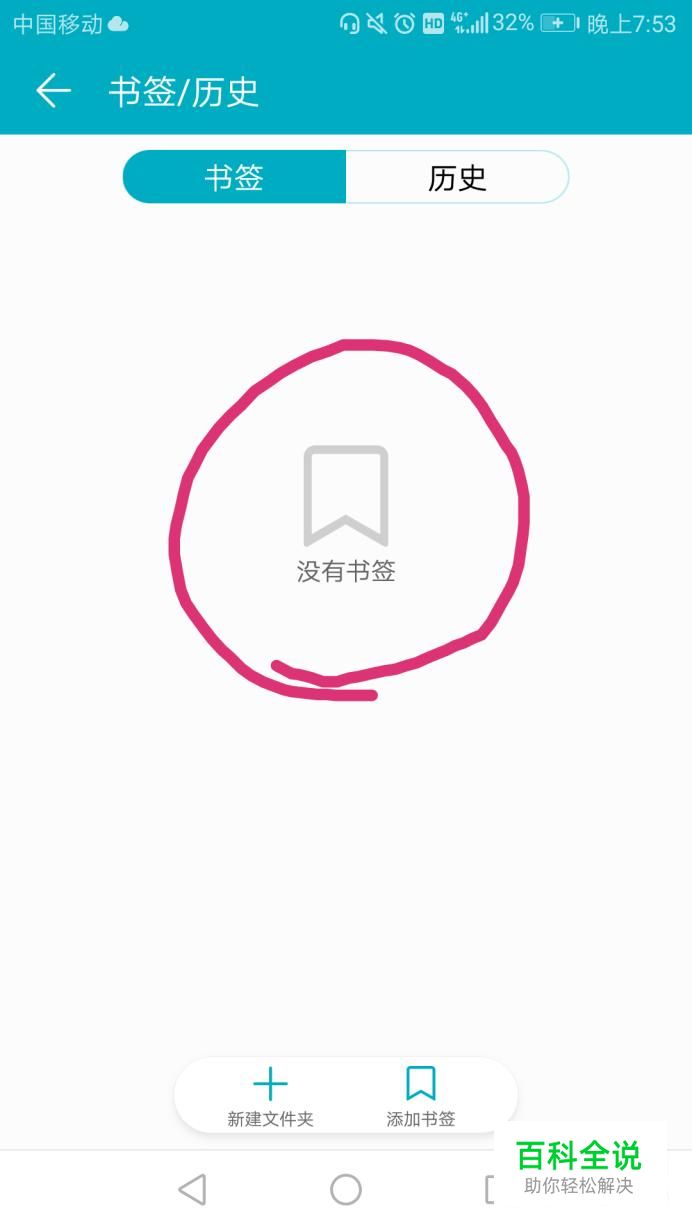Go to the home screen

point(346,1189)
